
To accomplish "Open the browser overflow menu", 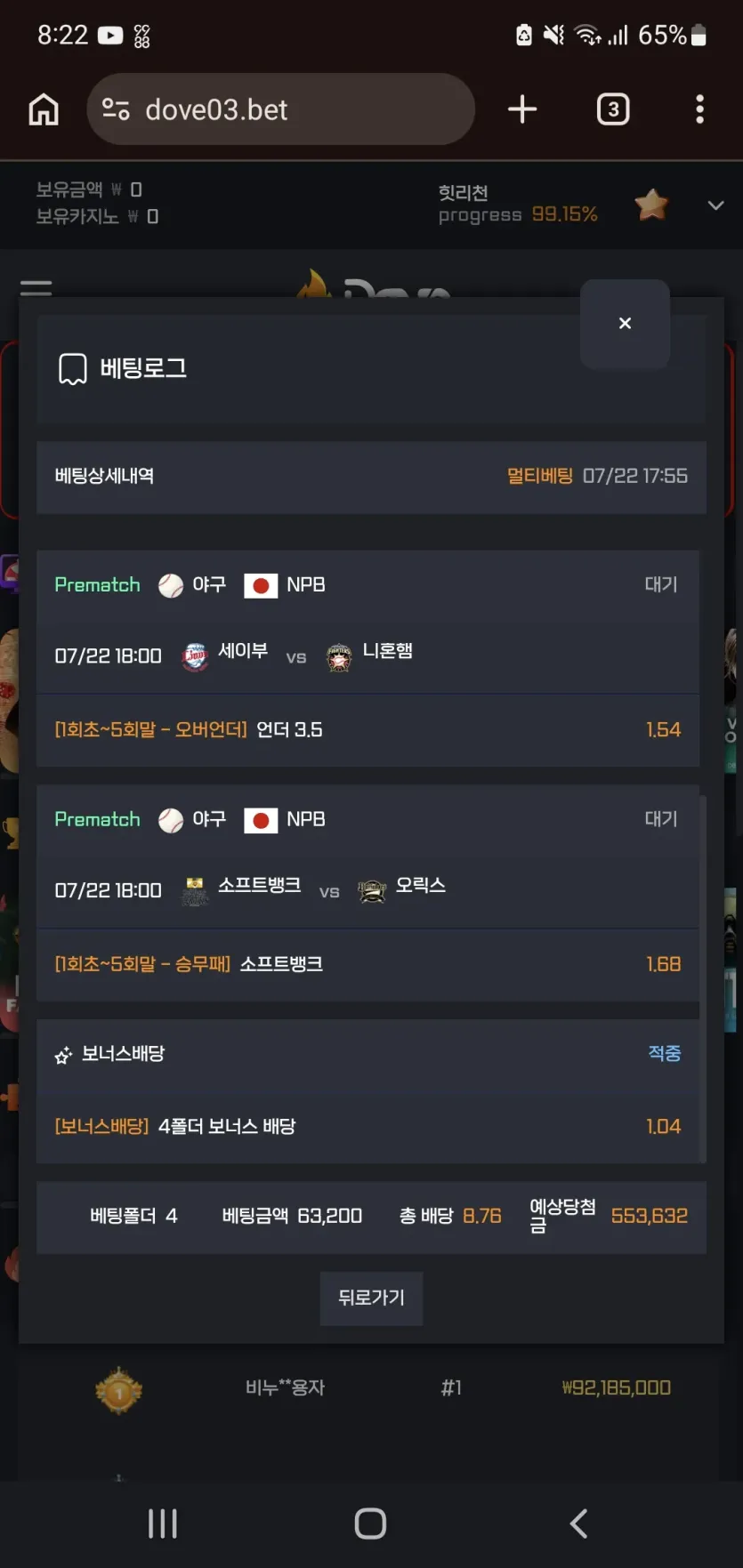I will pos(700,109).
